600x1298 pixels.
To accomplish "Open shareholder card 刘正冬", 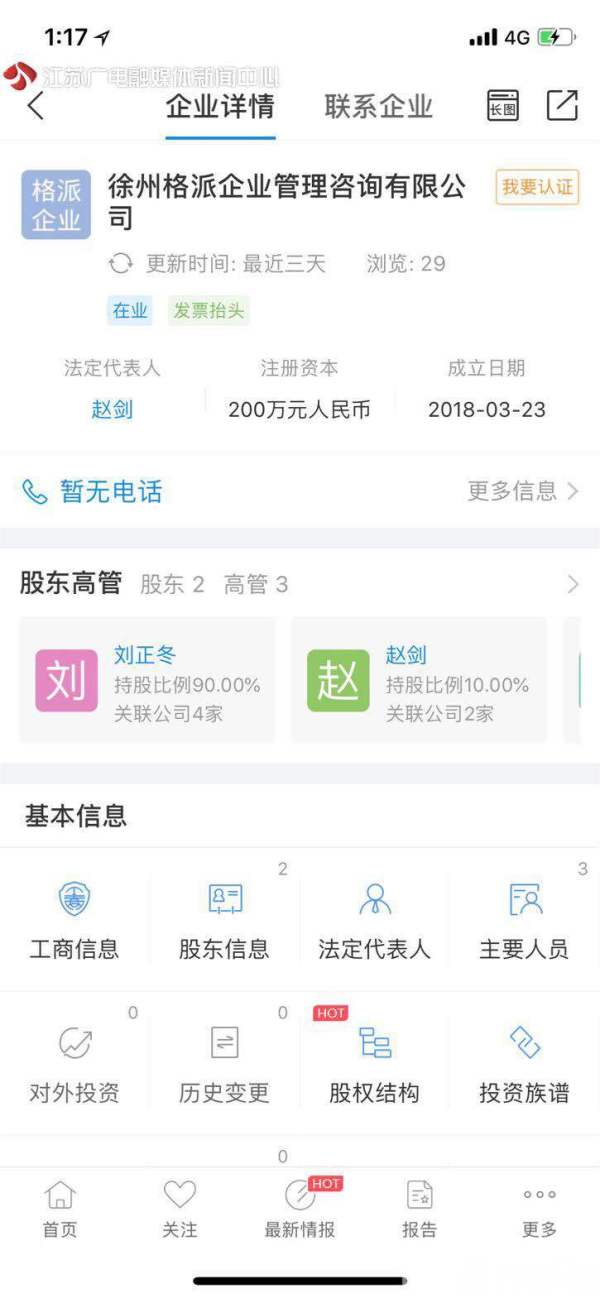I will click(x=147, y=680).
